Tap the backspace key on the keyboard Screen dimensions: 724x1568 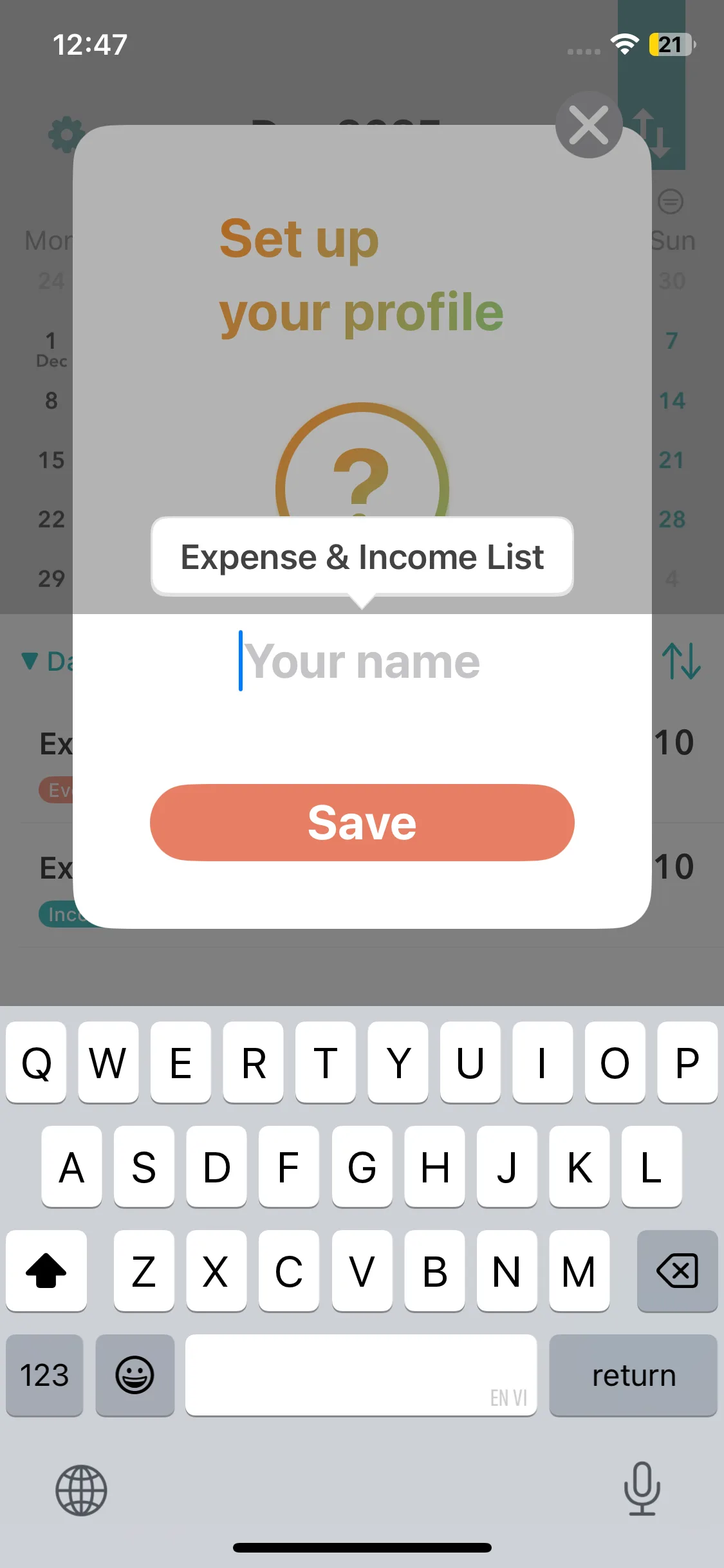coord(676,1271)
